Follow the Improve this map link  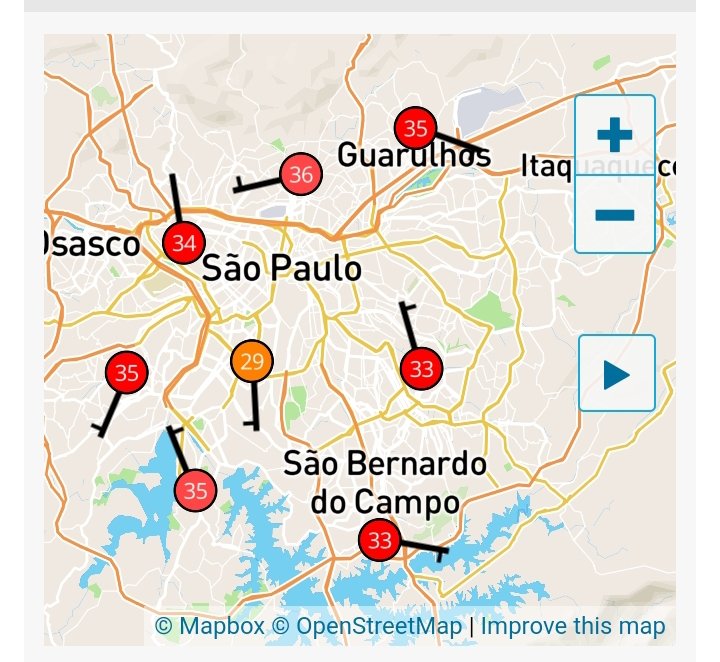pos(573,627)
